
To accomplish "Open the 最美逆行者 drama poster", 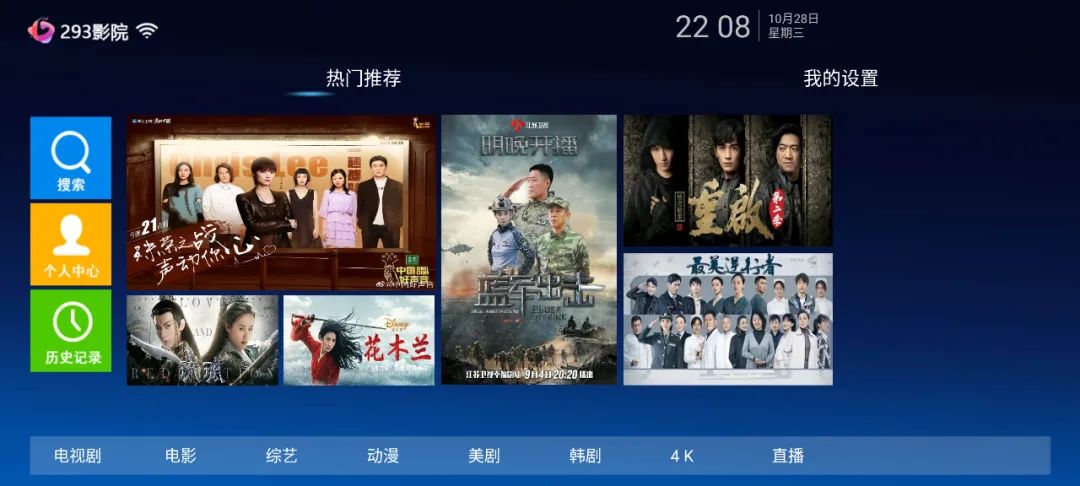I will pos(727,319).
